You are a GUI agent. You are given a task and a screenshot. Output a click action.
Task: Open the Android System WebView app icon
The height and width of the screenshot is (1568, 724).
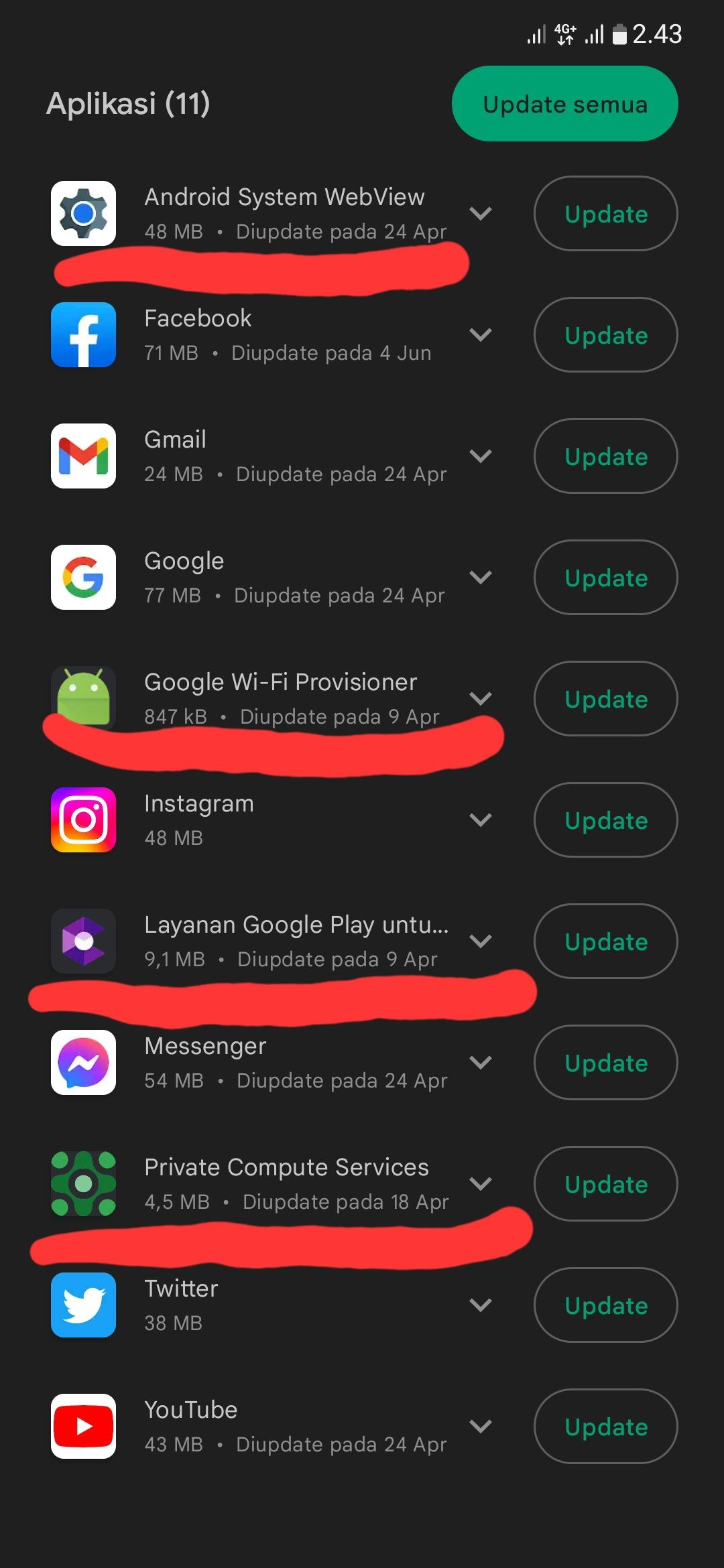coord(83,213)
